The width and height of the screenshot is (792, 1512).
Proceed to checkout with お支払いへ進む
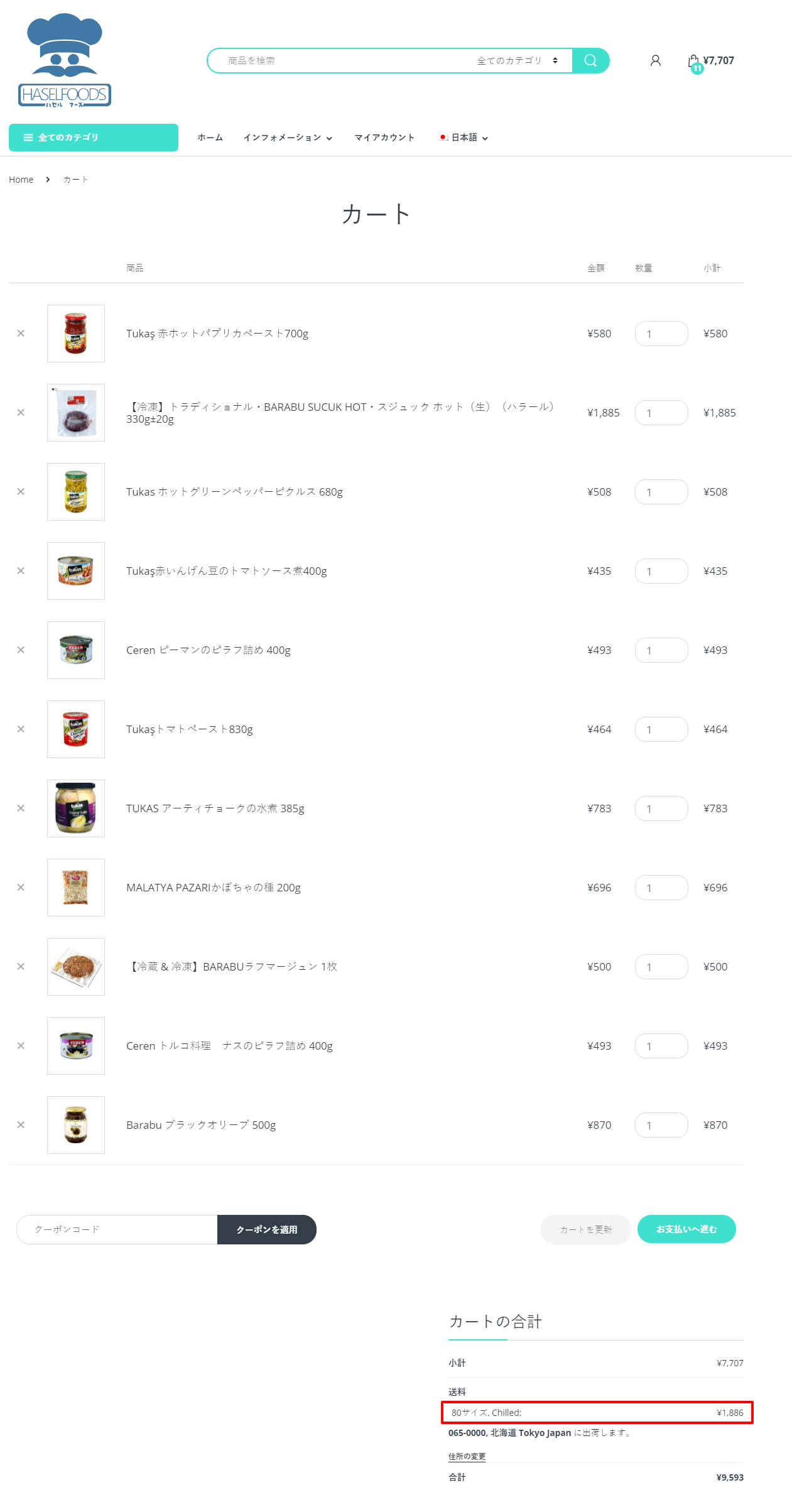[686, 1229]
